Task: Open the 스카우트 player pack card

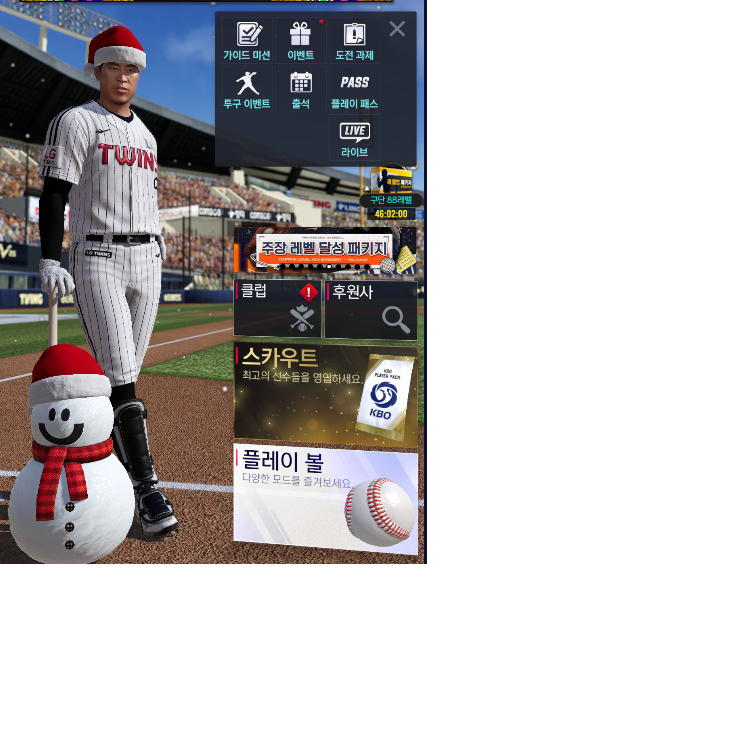Action: click(325, 395)
